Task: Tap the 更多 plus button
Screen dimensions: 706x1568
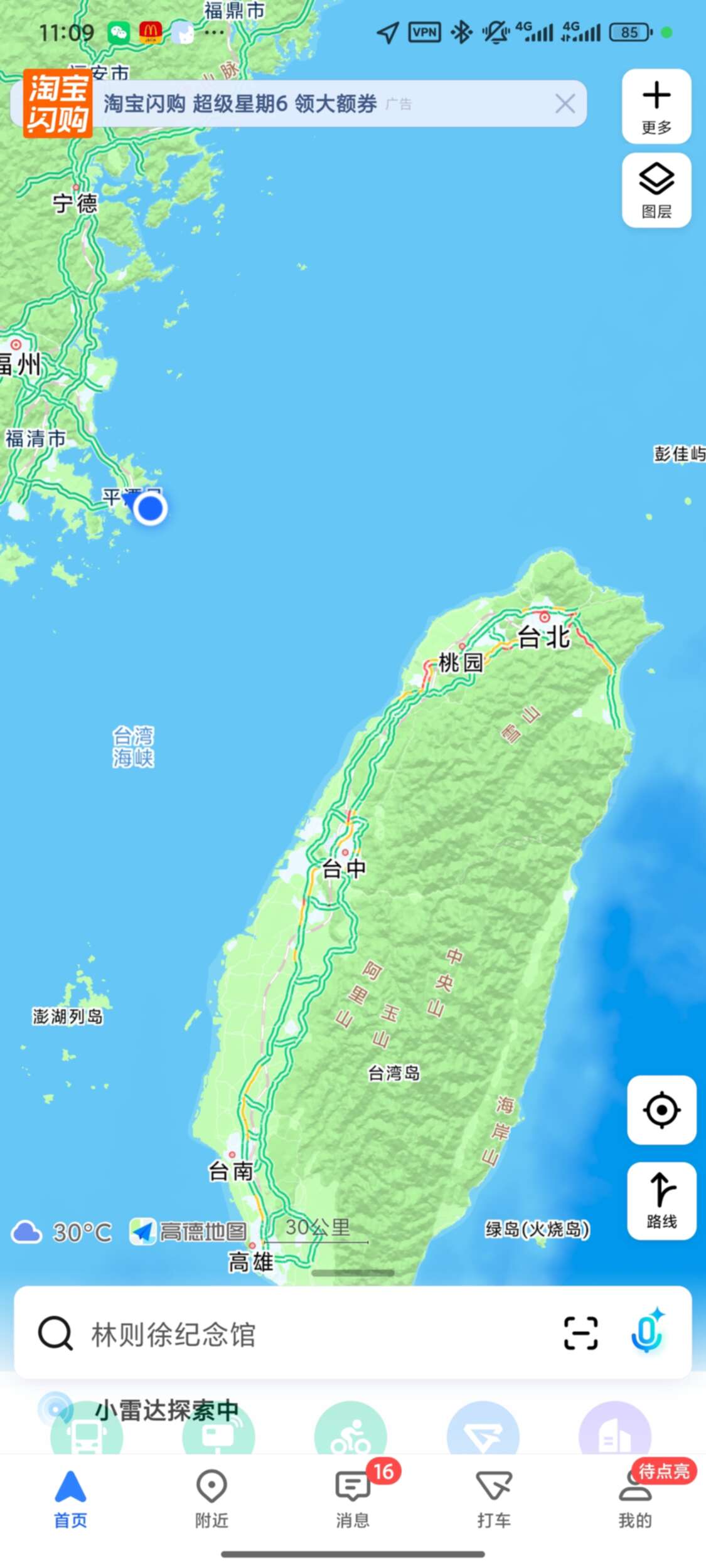Action: coord(656,107)
